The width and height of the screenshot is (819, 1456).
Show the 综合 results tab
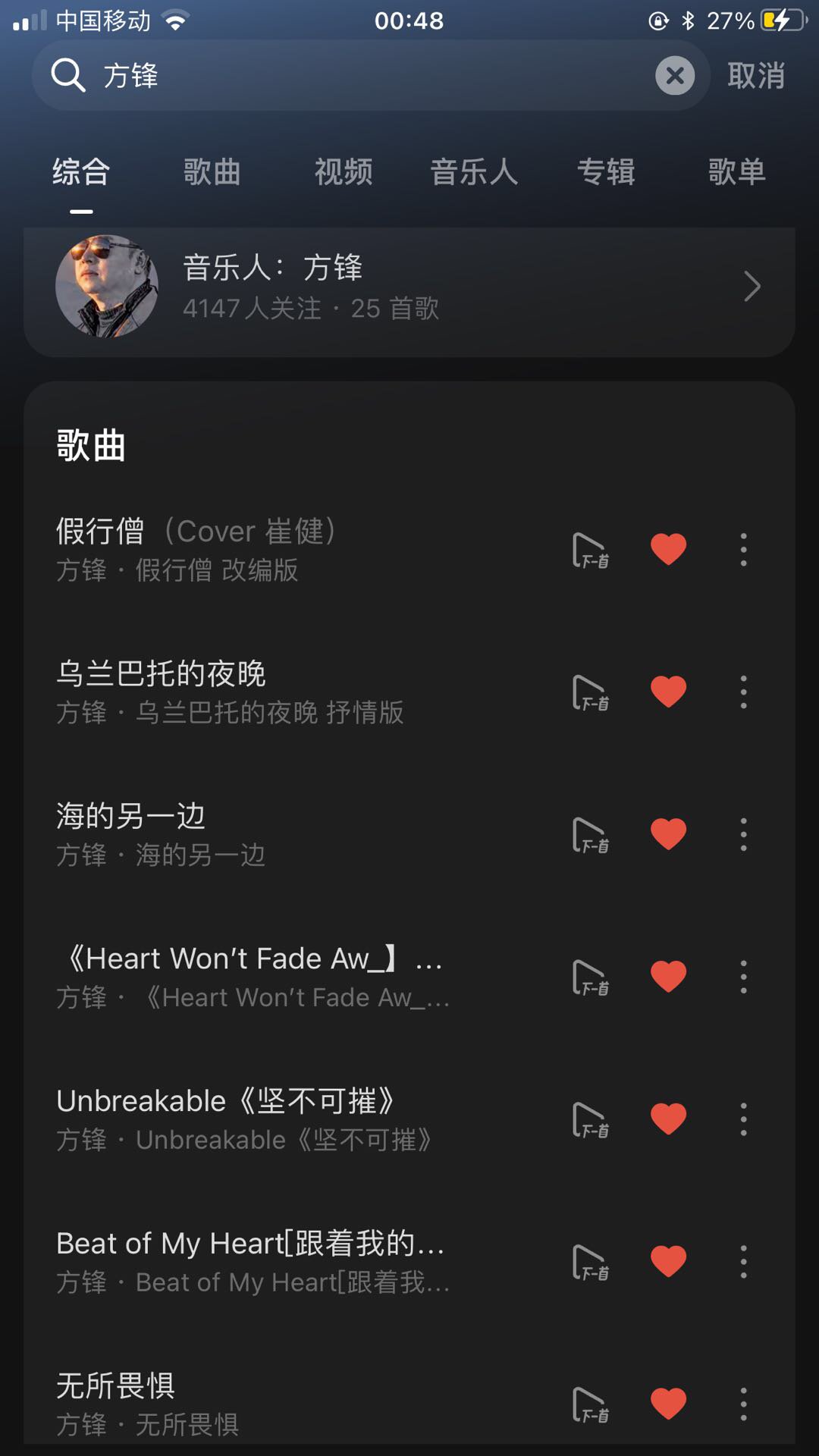click(81, 172)
